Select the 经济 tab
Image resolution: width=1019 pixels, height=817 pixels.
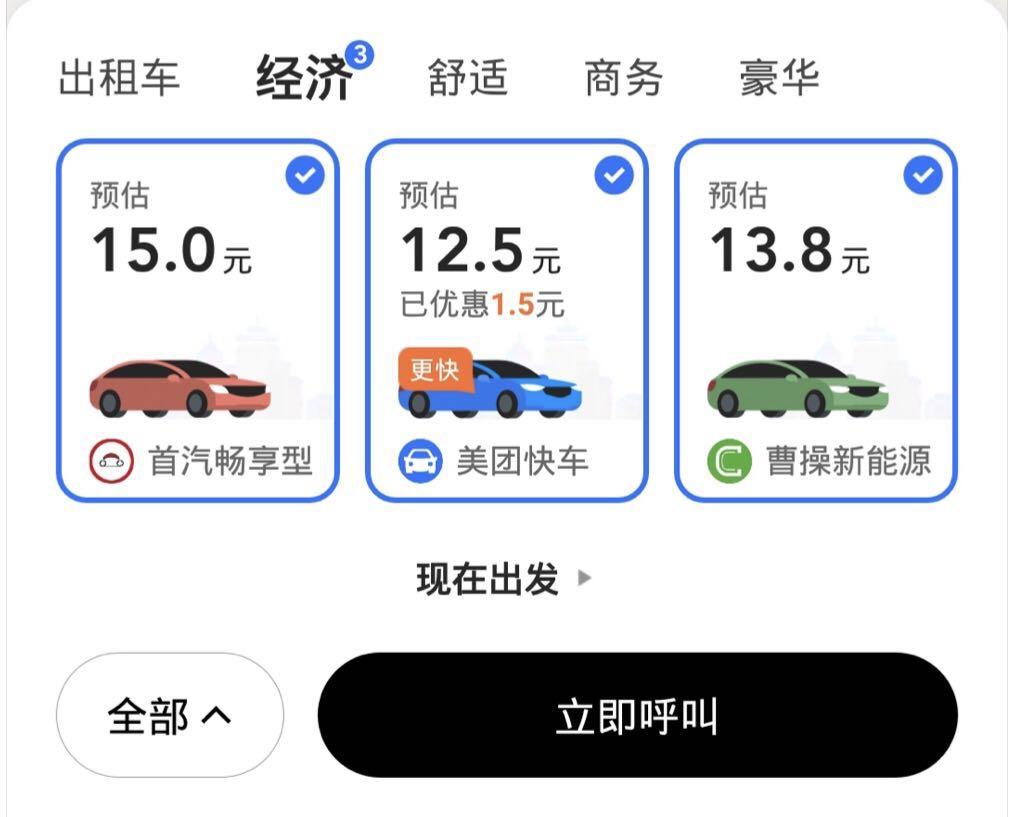(x=304, y=78)
